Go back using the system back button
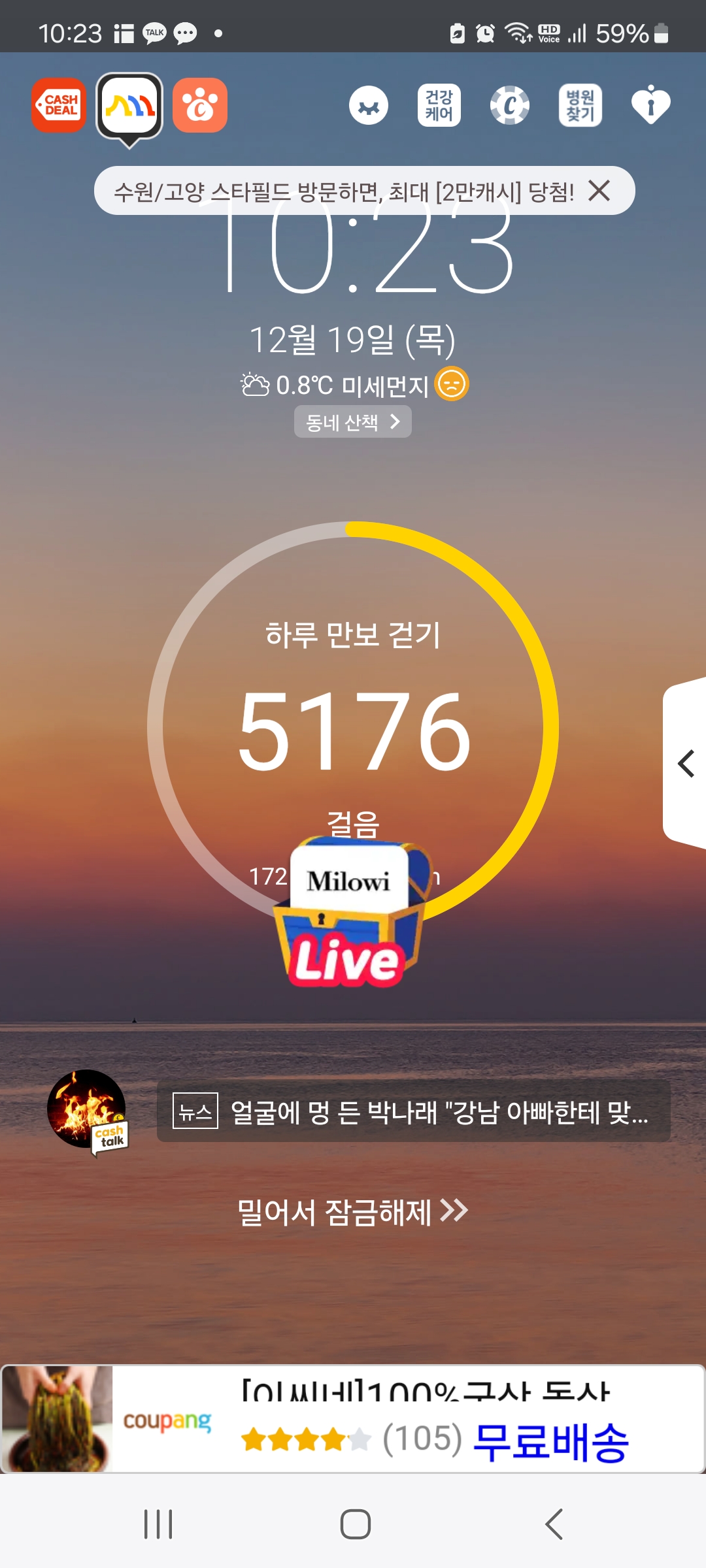 [554, 1524]
